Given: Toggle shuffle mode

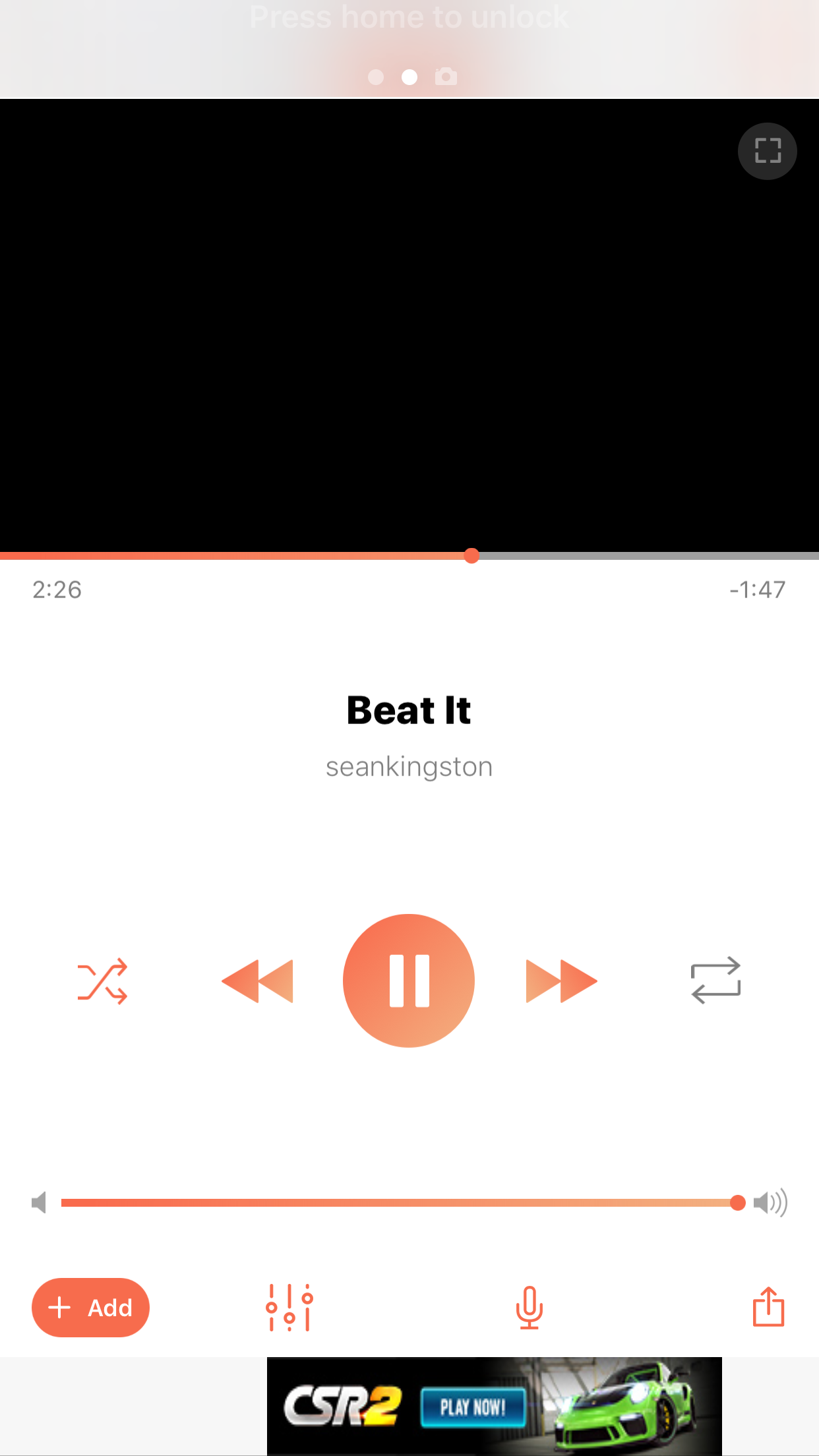Looking at the screenshot, I should 102,981.
